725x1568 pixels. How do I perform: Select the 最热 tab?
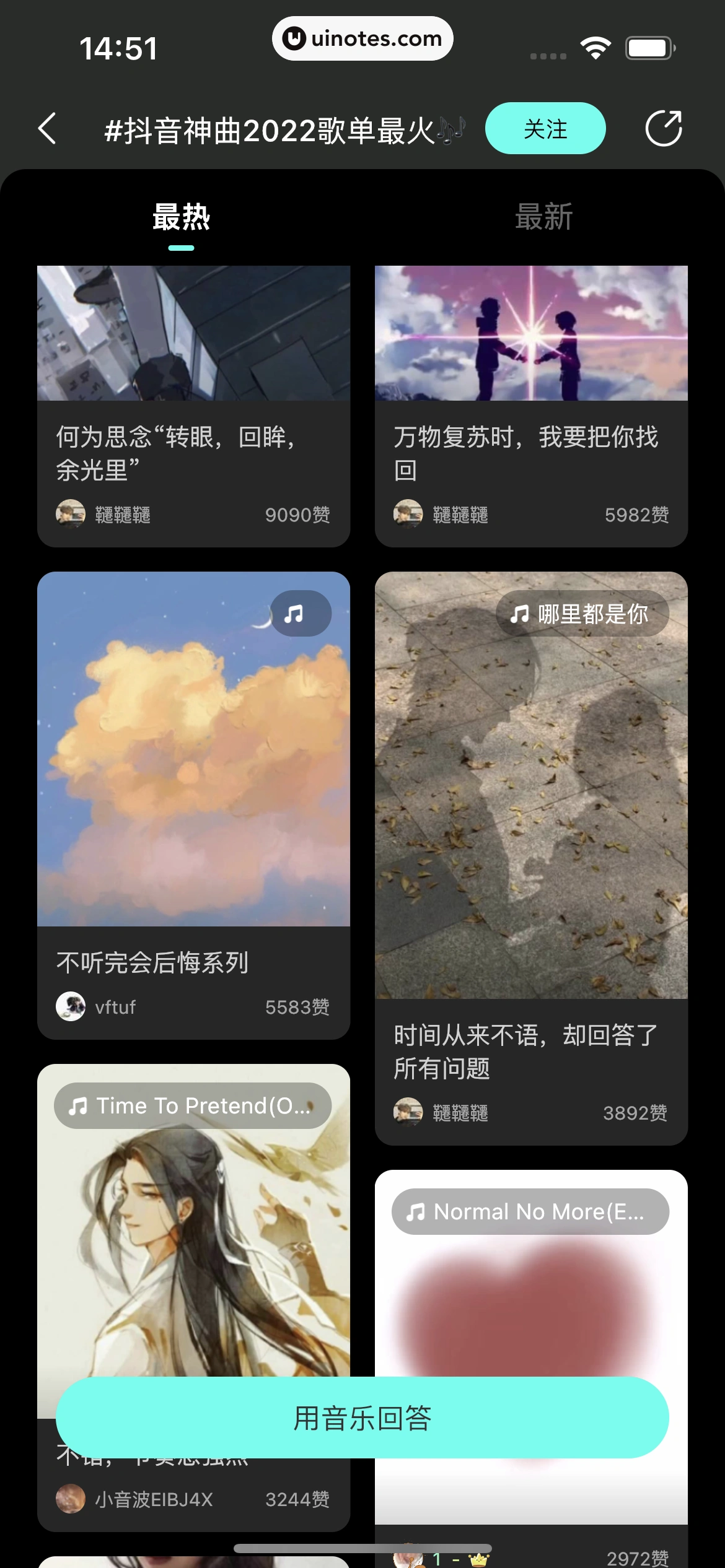click(x=181, y=218)
